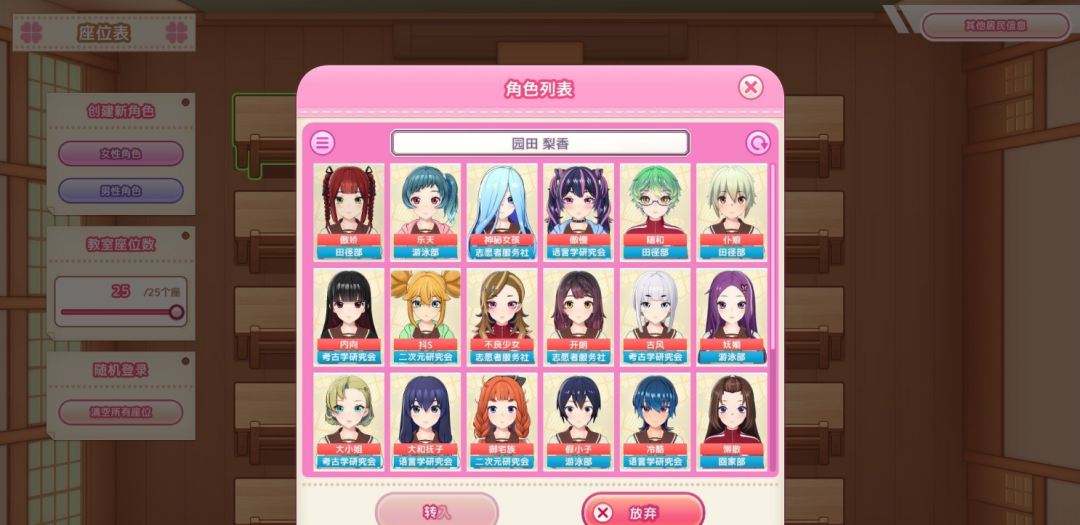The height and width of the screenshot is (525, 1080).
Task: Pick the 神秘女孩 character card
Action: 502,211
